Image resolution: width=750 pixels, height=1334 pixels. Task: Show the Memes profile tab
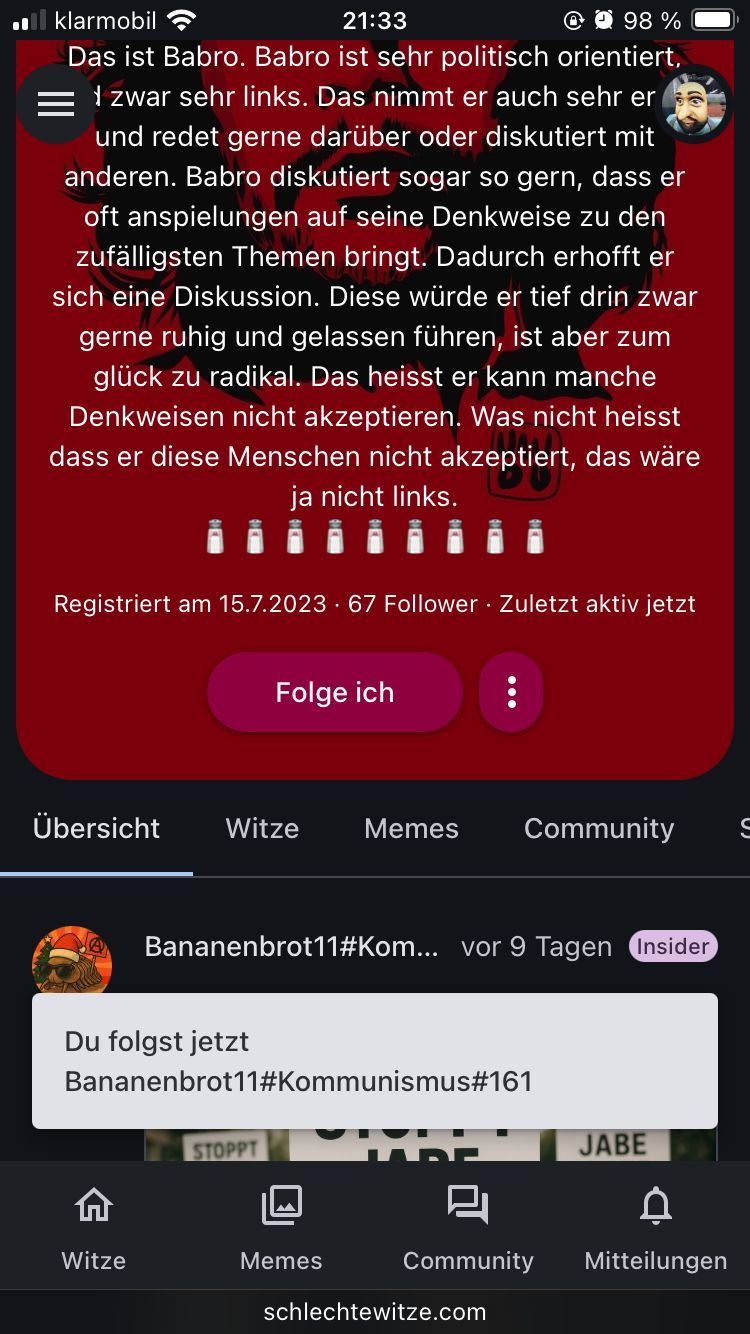pyautogui.click(x=411, y=828)
